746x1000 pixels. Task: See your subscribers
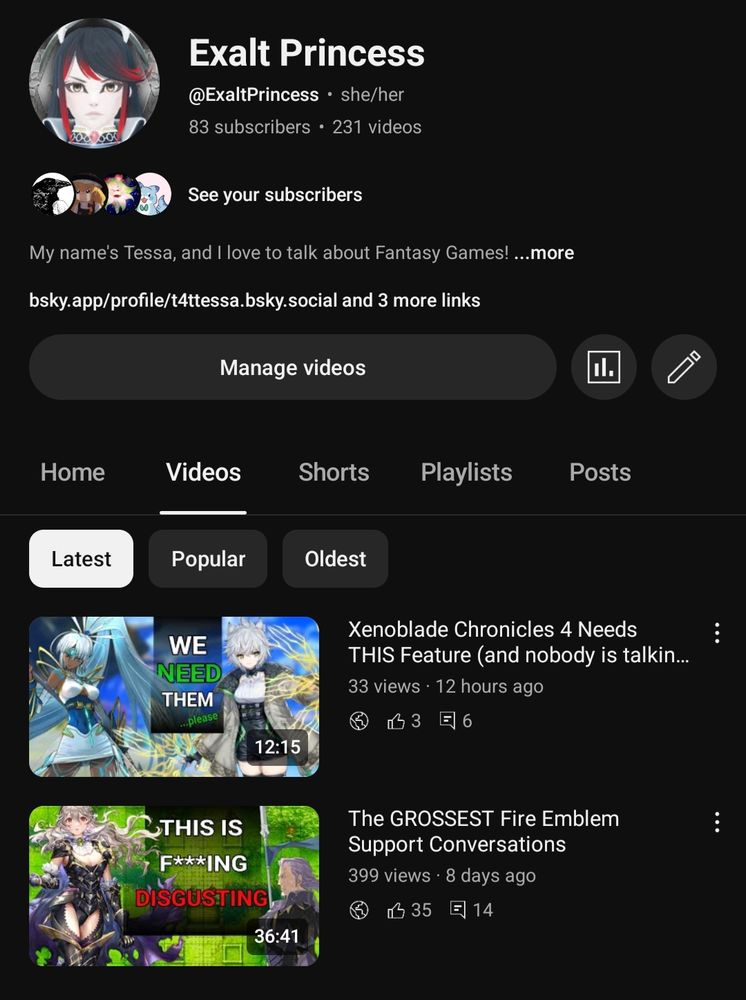[274, 195]
